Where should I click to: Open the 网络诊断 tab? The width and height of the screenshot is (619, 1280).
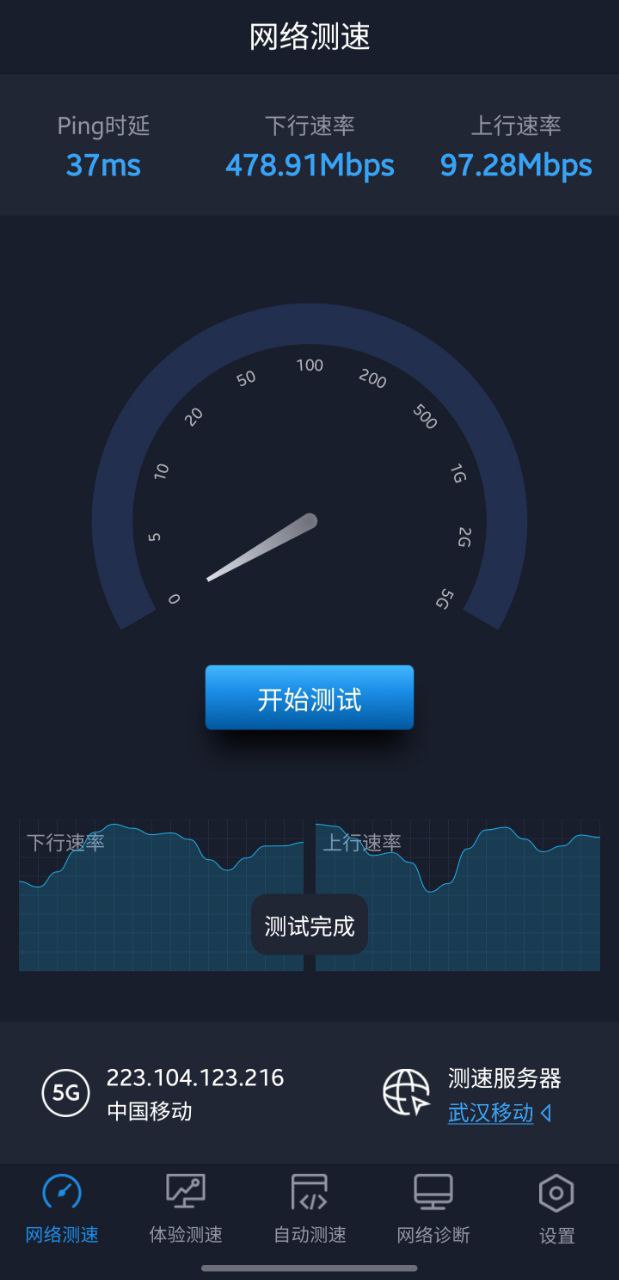coord(433,1210)
